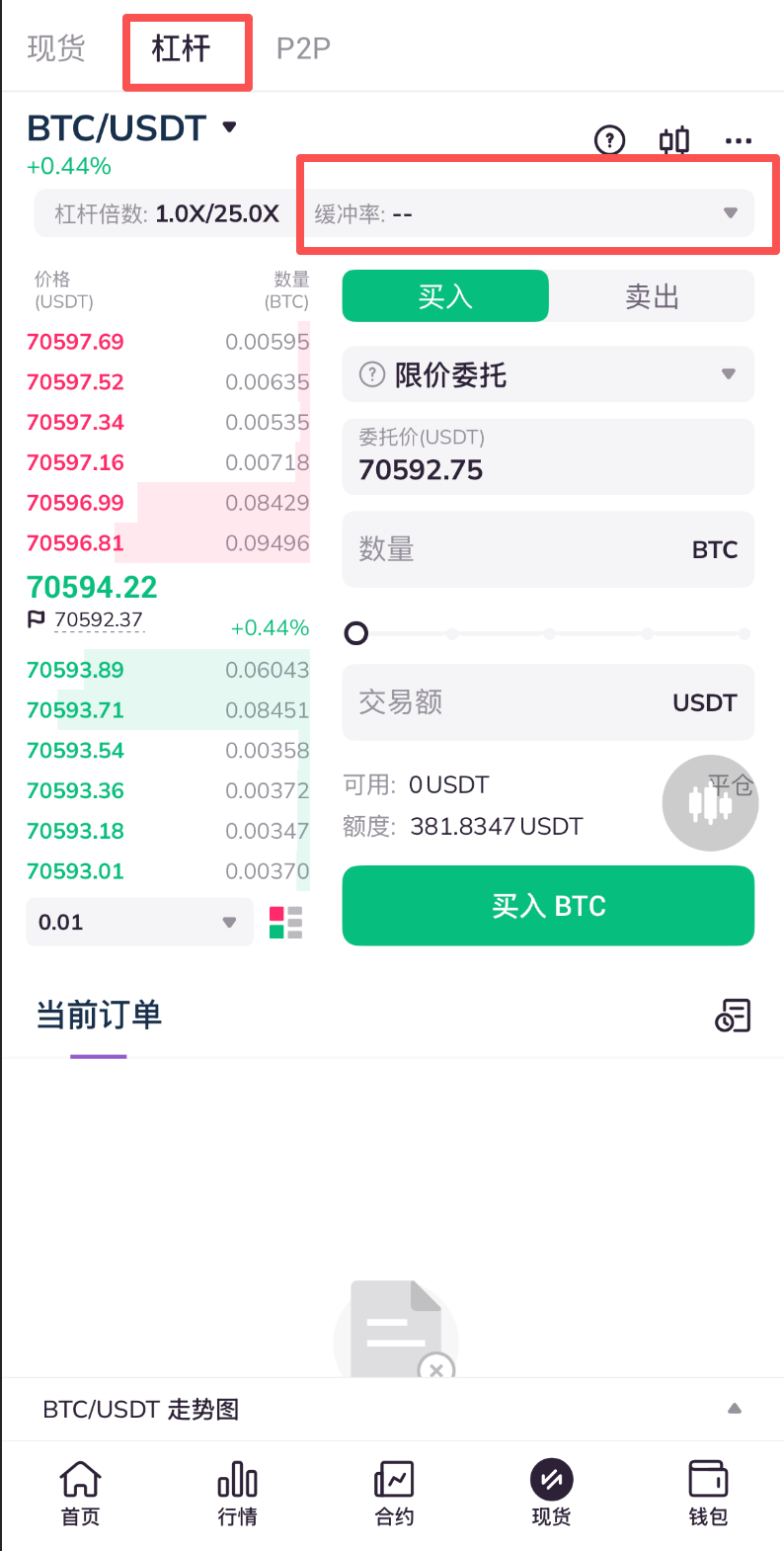Viewport: 784px width, 1551px height.
Task: Open the help question mark icon
Action: pos(609,141)
